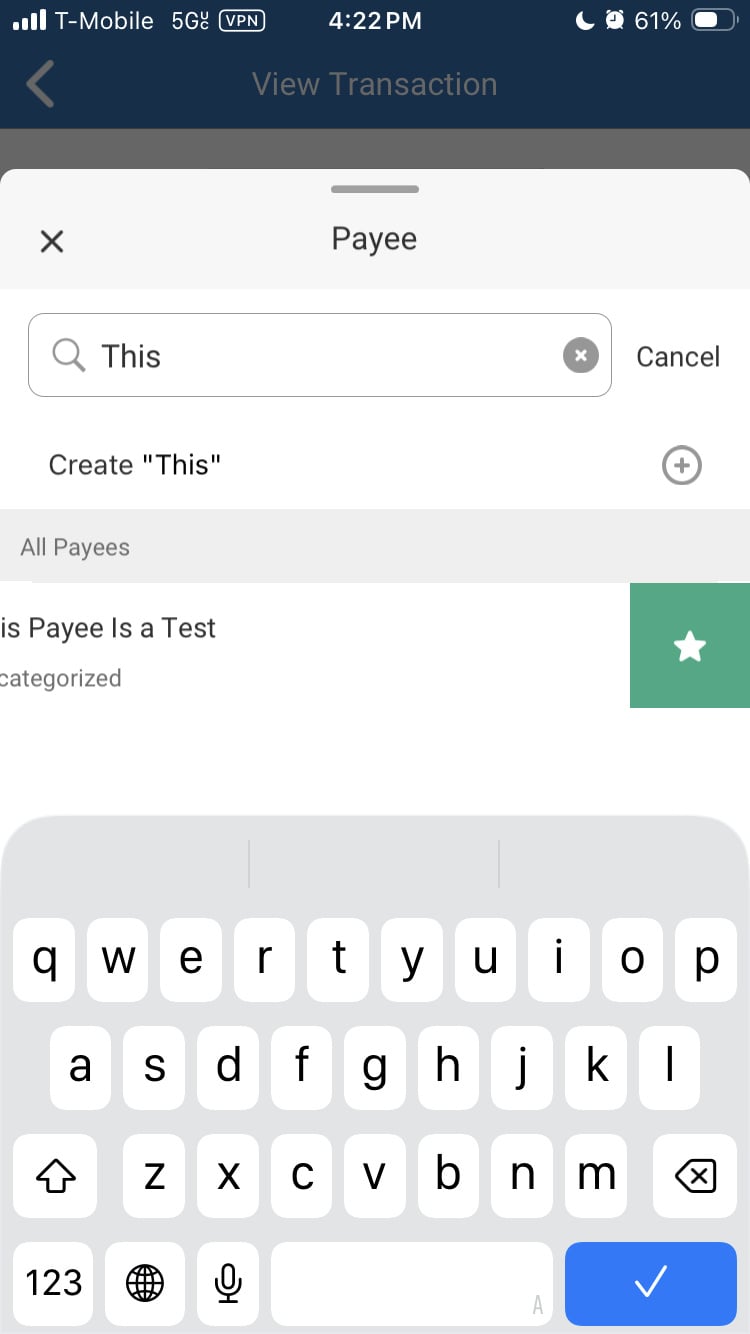Start dictation with the microphone key
Viewport: 750px width, 1334px height.
[229, 1283]
